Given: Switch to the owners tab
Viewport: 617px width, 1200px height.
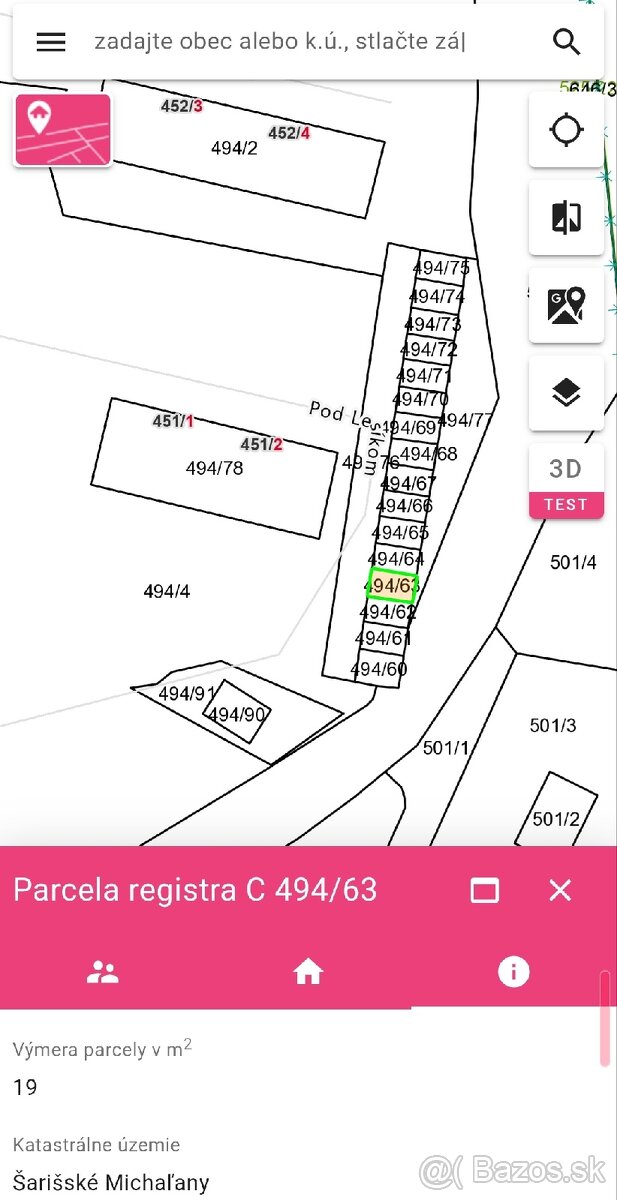Looking at the screenshot, I should coord(102,972).
